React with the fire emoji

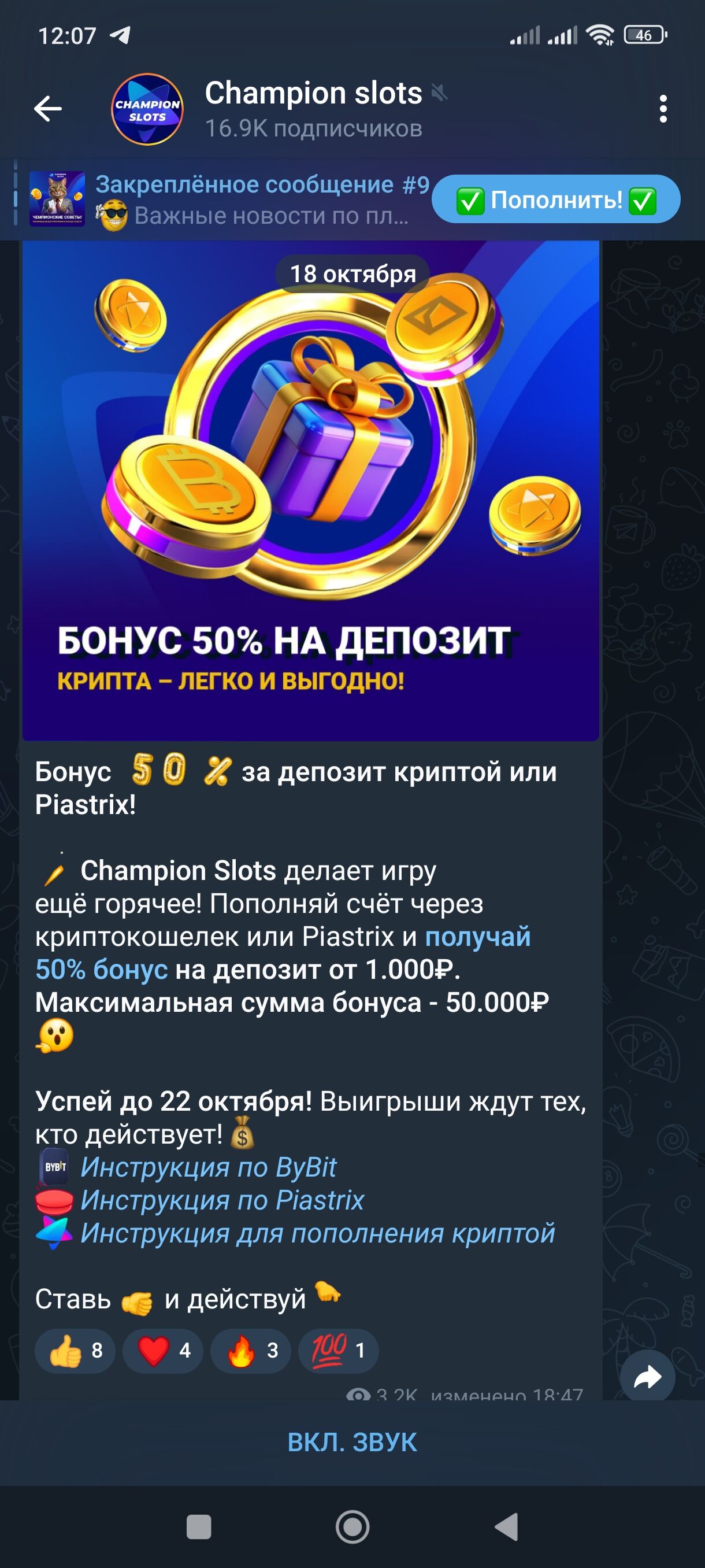click(x=250, y=1350)
